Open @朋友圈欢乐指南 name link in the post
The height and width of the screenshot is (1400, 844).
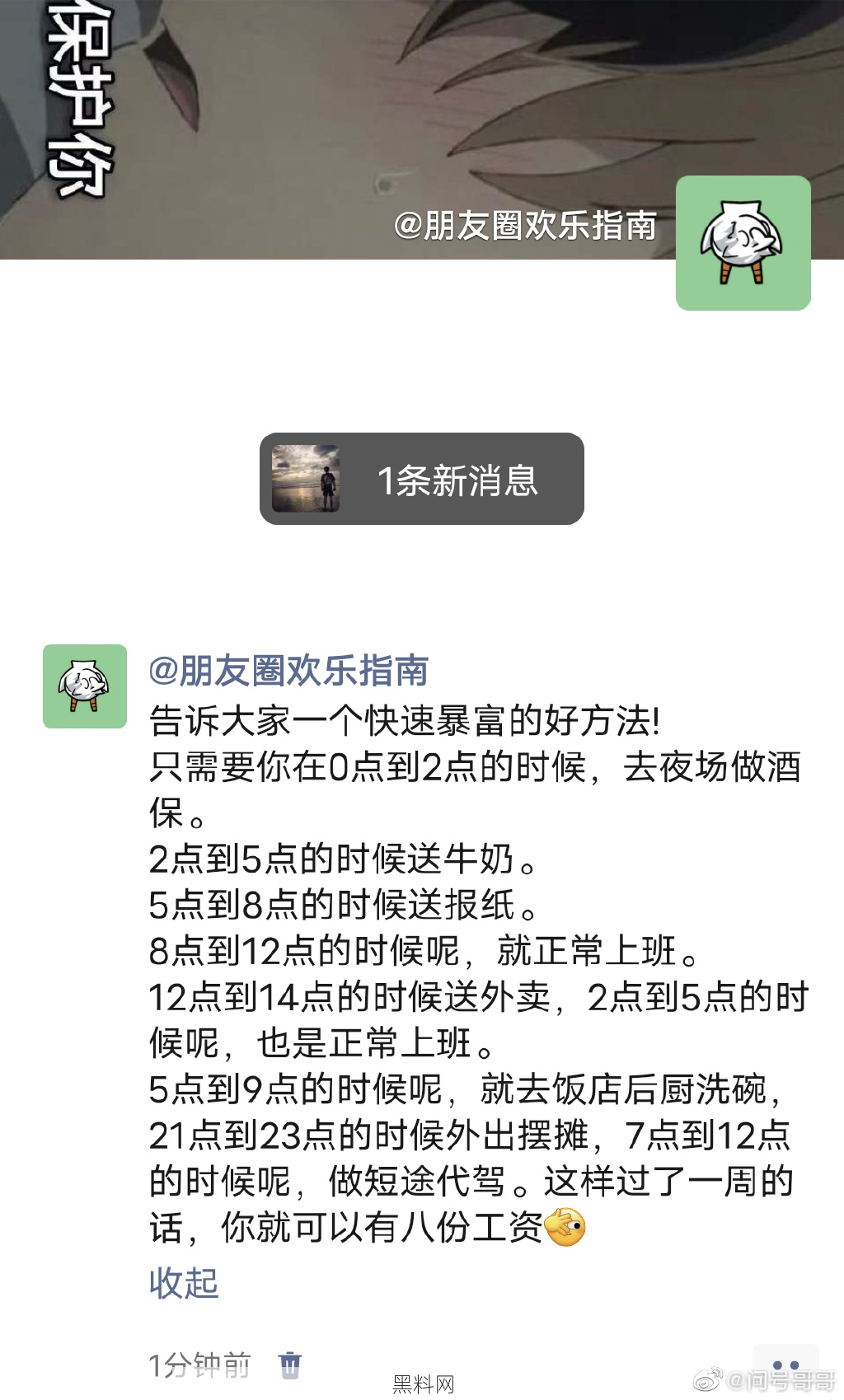point(288,670)
